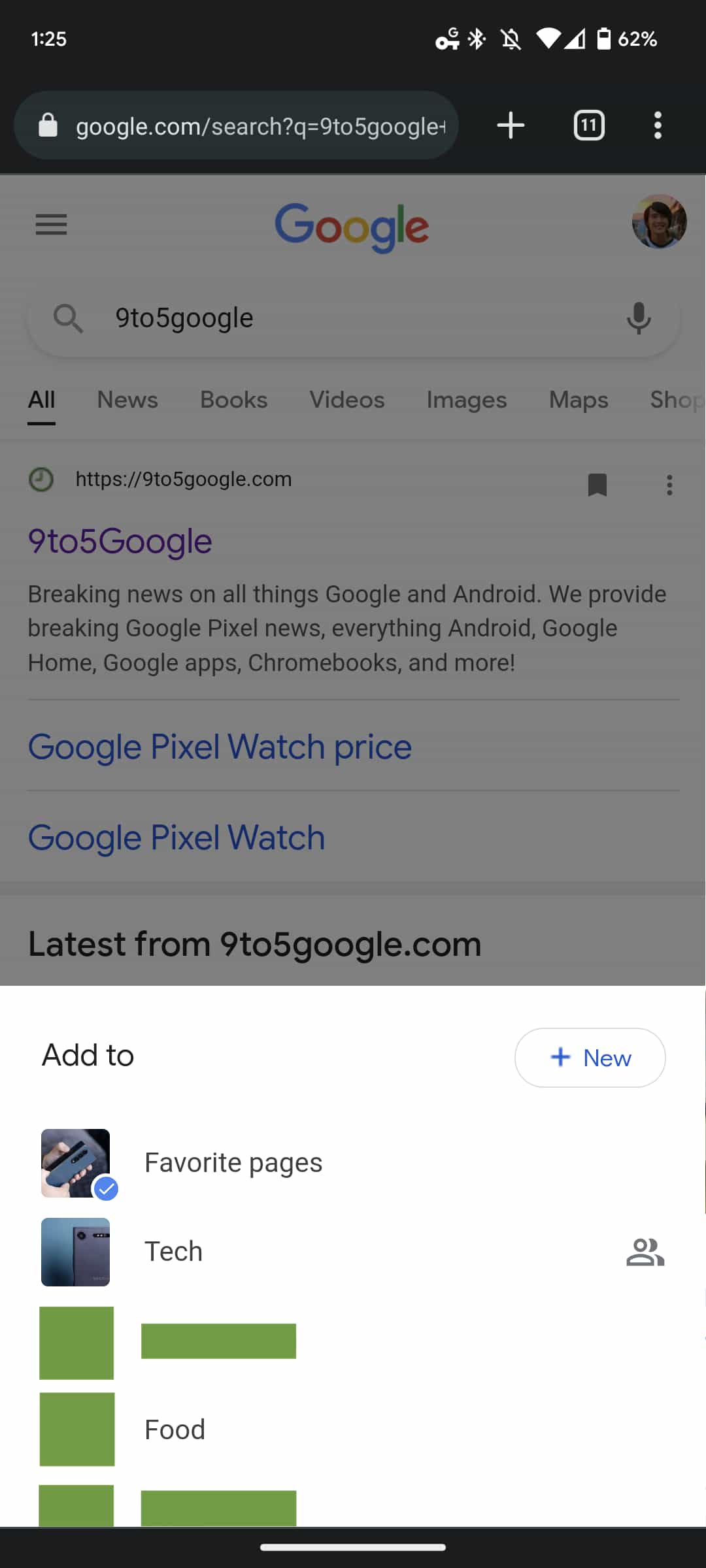Open the Google hamburger menu
This screenshot has height=1568, width=706.
pos(51,225)
